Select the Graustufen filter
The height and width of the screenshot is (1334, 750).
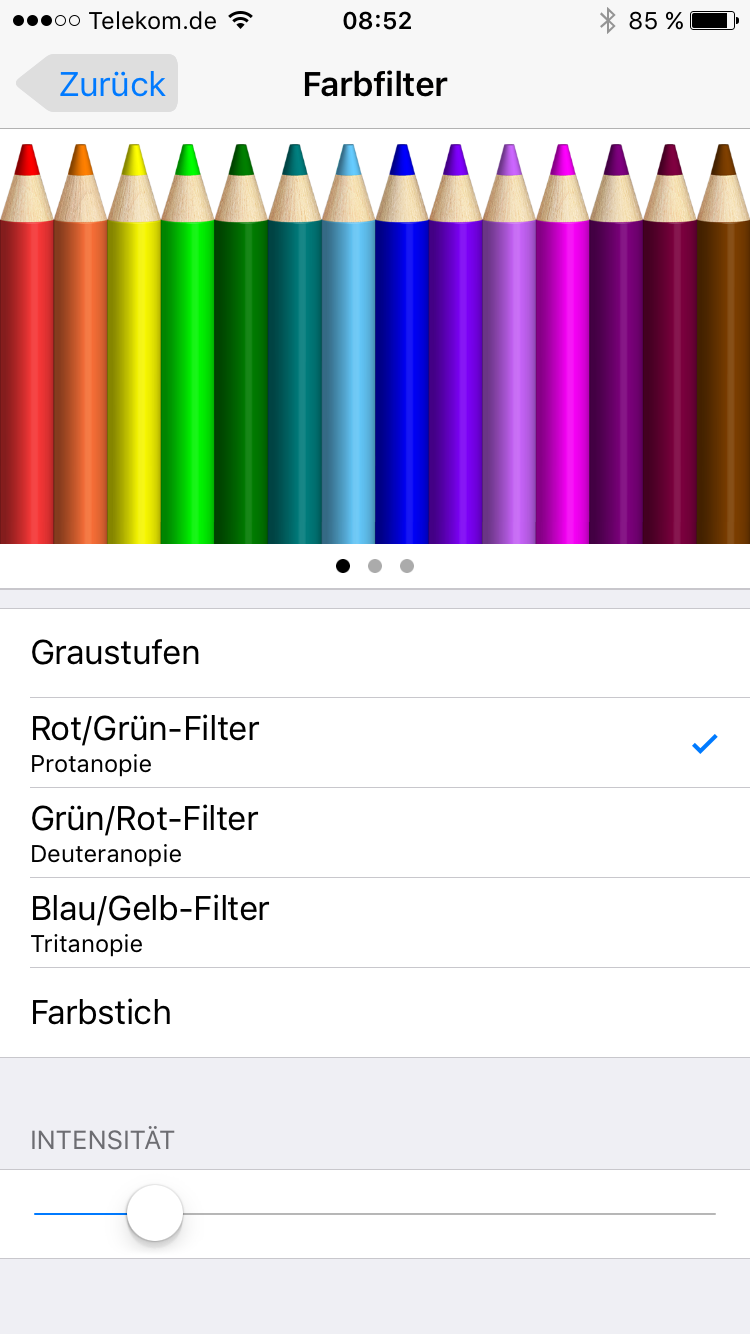pos(375,653)
